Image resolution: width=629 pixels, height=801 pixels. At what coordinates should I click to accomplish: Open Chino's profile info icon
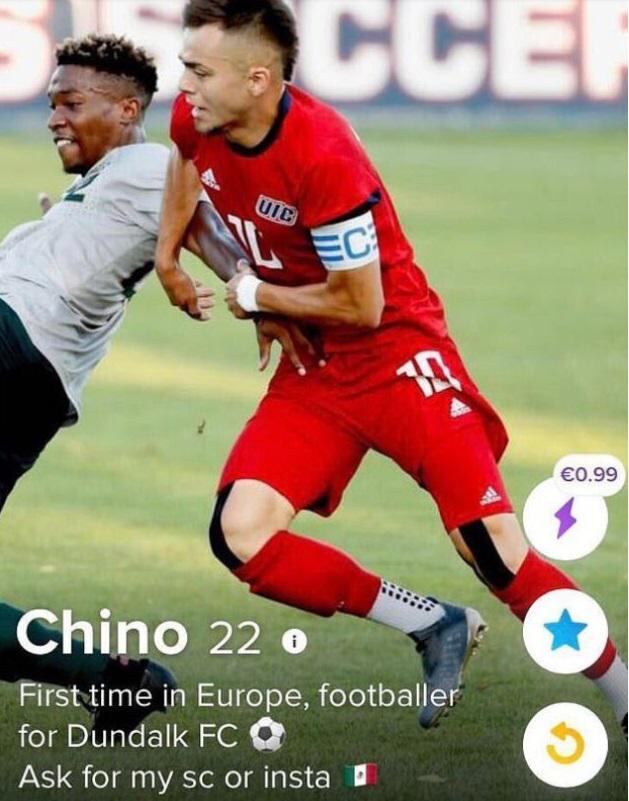coord(294,642)
